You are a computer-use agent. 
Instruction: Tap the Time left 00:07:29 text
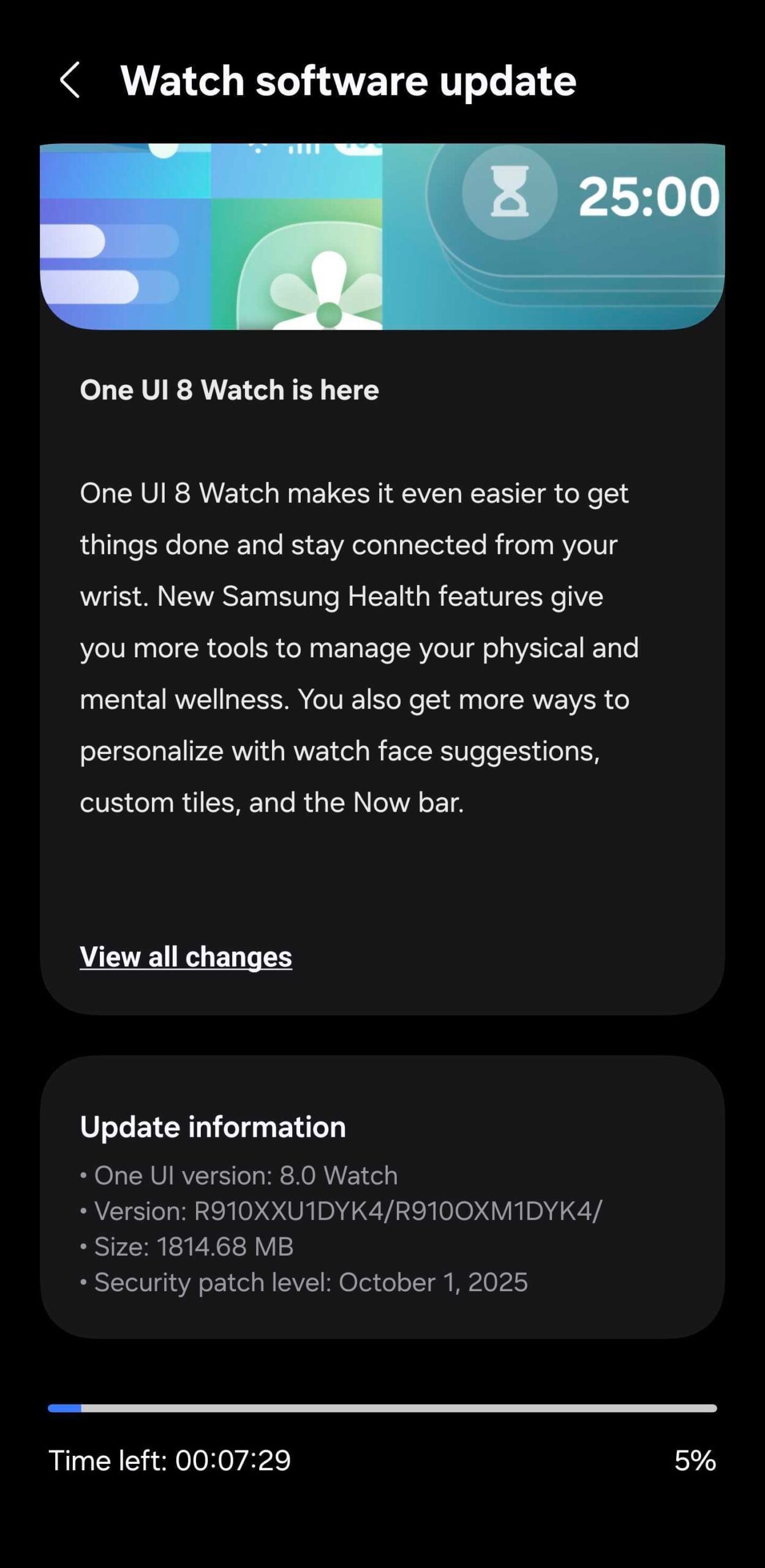click(x=171, y=1460)
